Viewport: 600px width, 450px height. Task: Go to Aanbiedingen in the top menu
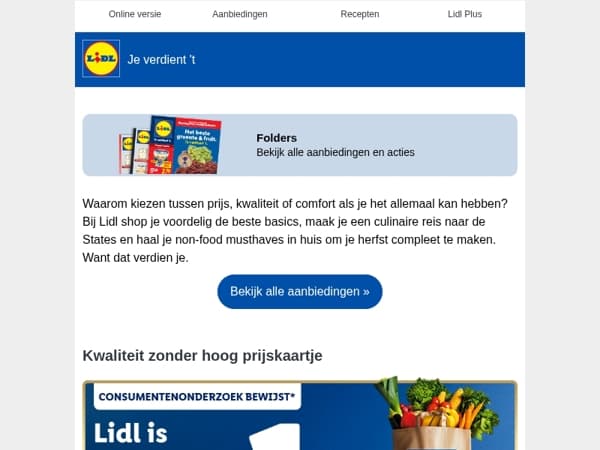240,14
